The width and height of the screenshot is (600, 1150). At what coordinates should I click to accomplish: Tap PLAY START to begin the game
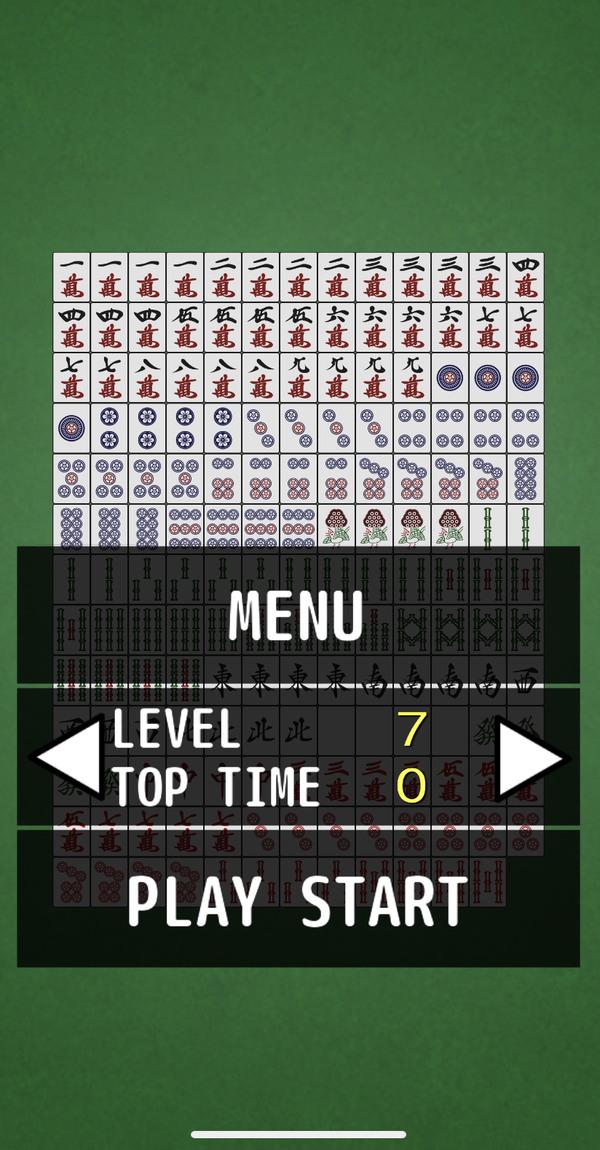point(298,900)
